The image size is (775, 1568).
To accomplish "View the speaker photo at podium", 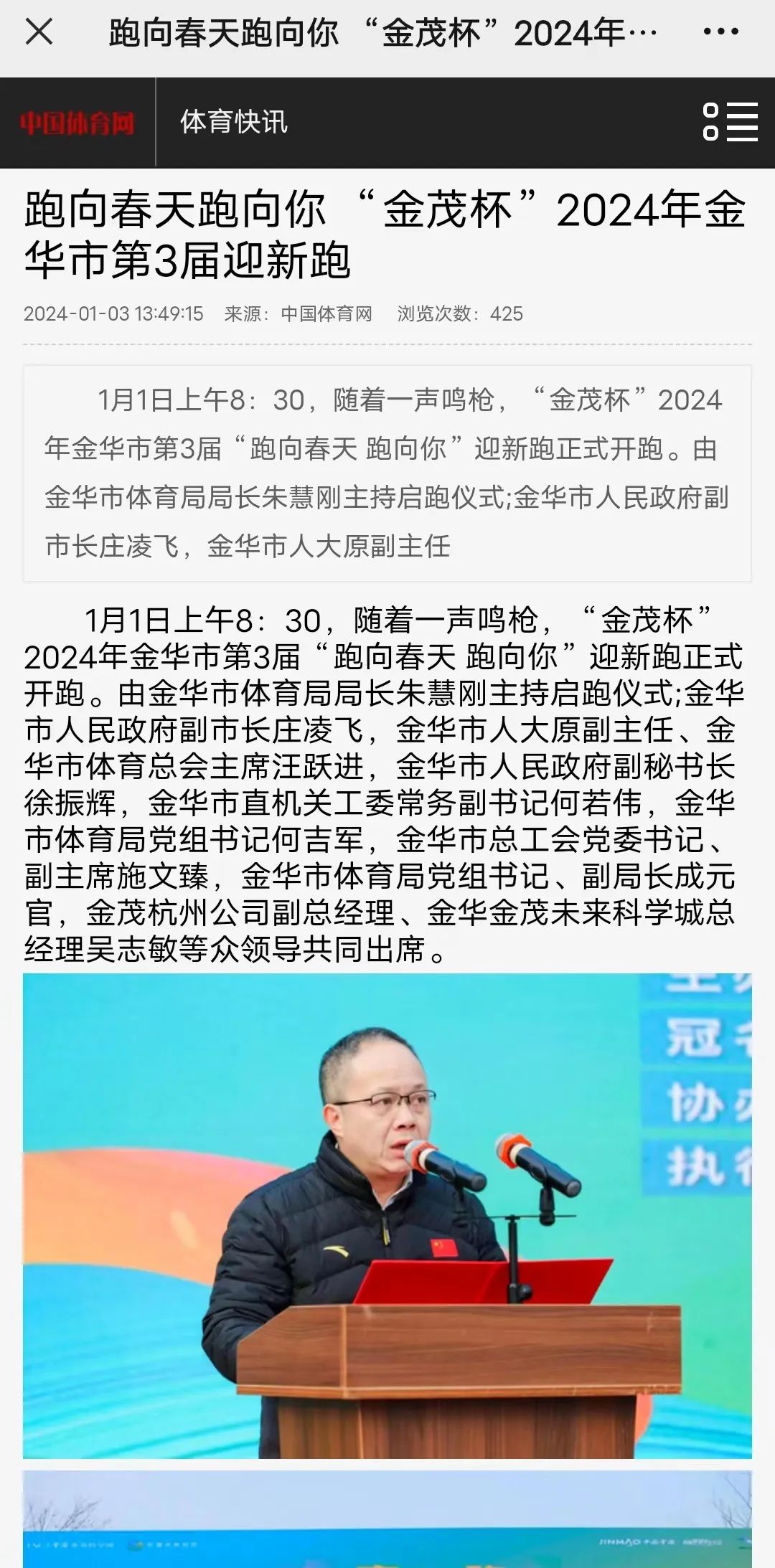I will click(387, 1215).
